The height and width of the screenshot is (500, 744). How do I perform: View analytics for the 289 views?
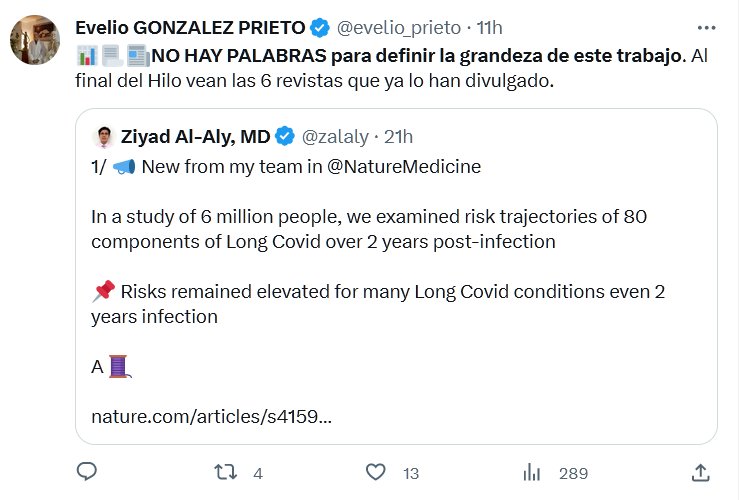coord(532,472)
